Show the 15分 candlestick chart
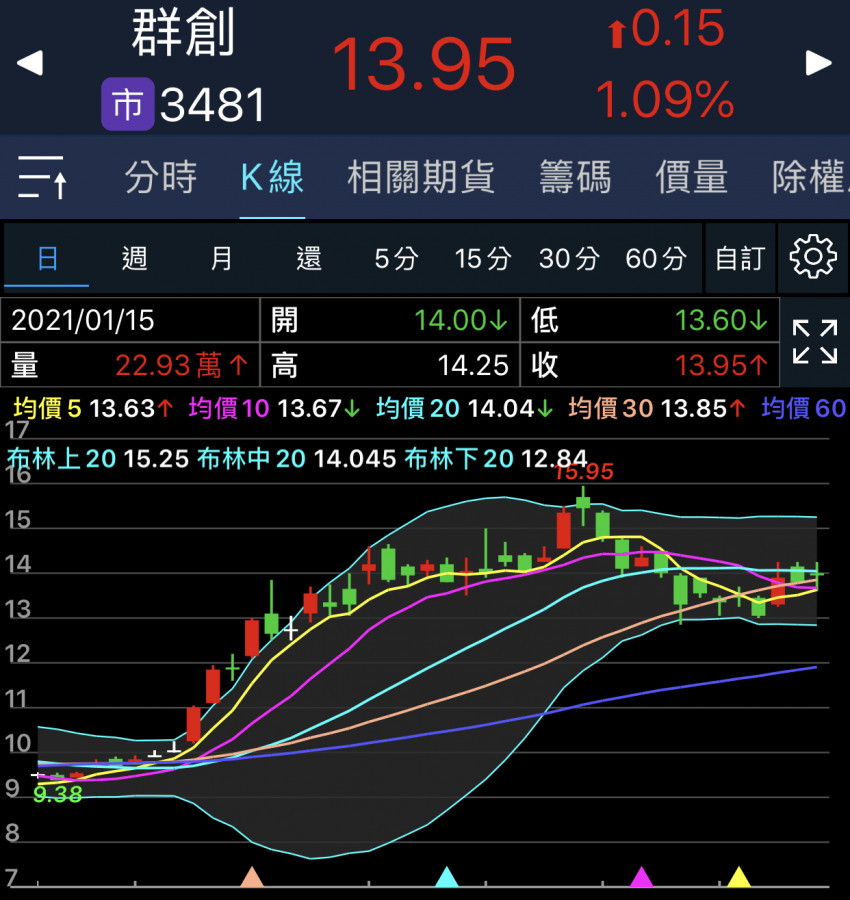Screen dimensions: 850x900 [x=482, y=259]
